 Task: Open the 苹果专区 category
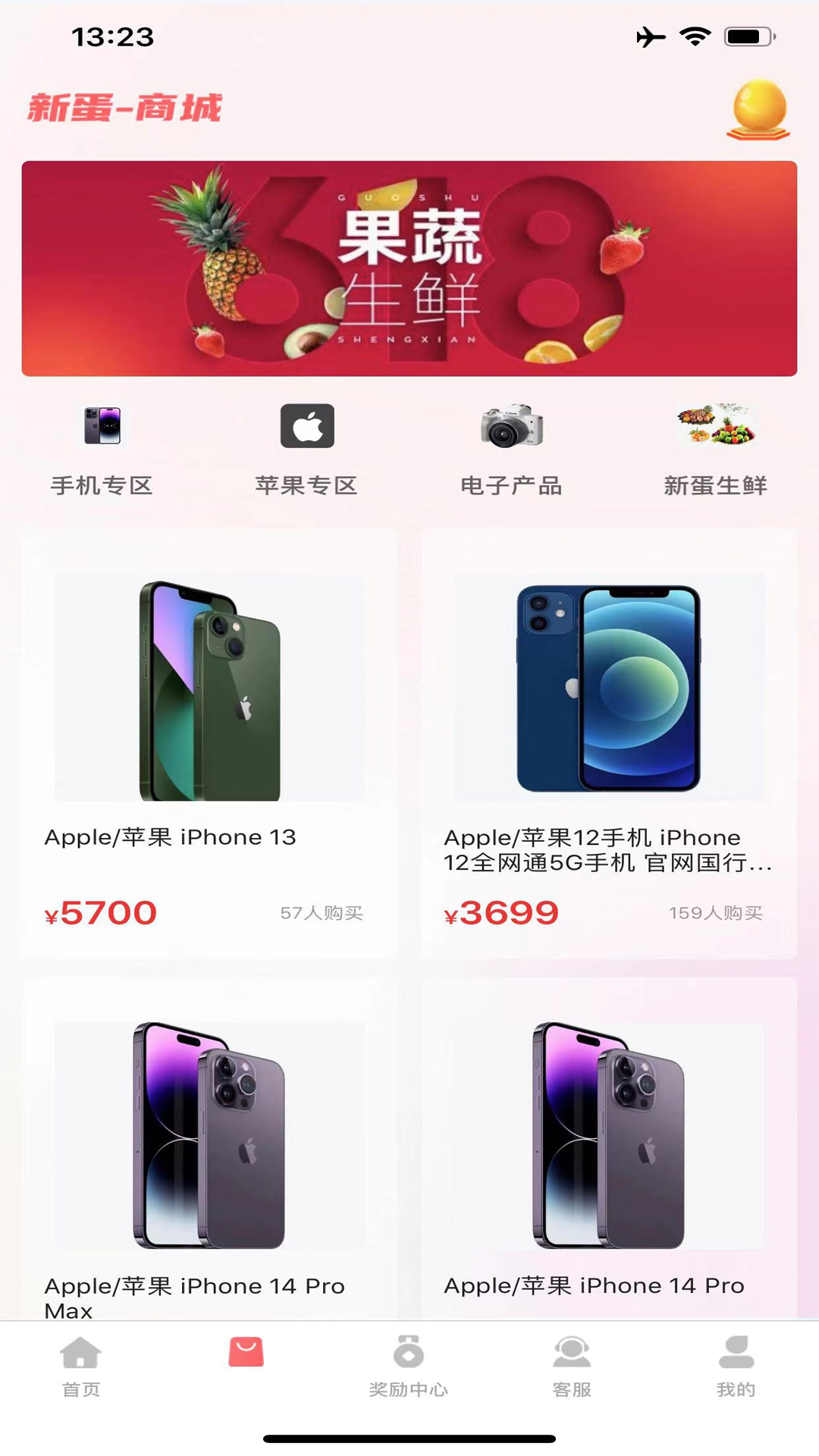(306, 447)
